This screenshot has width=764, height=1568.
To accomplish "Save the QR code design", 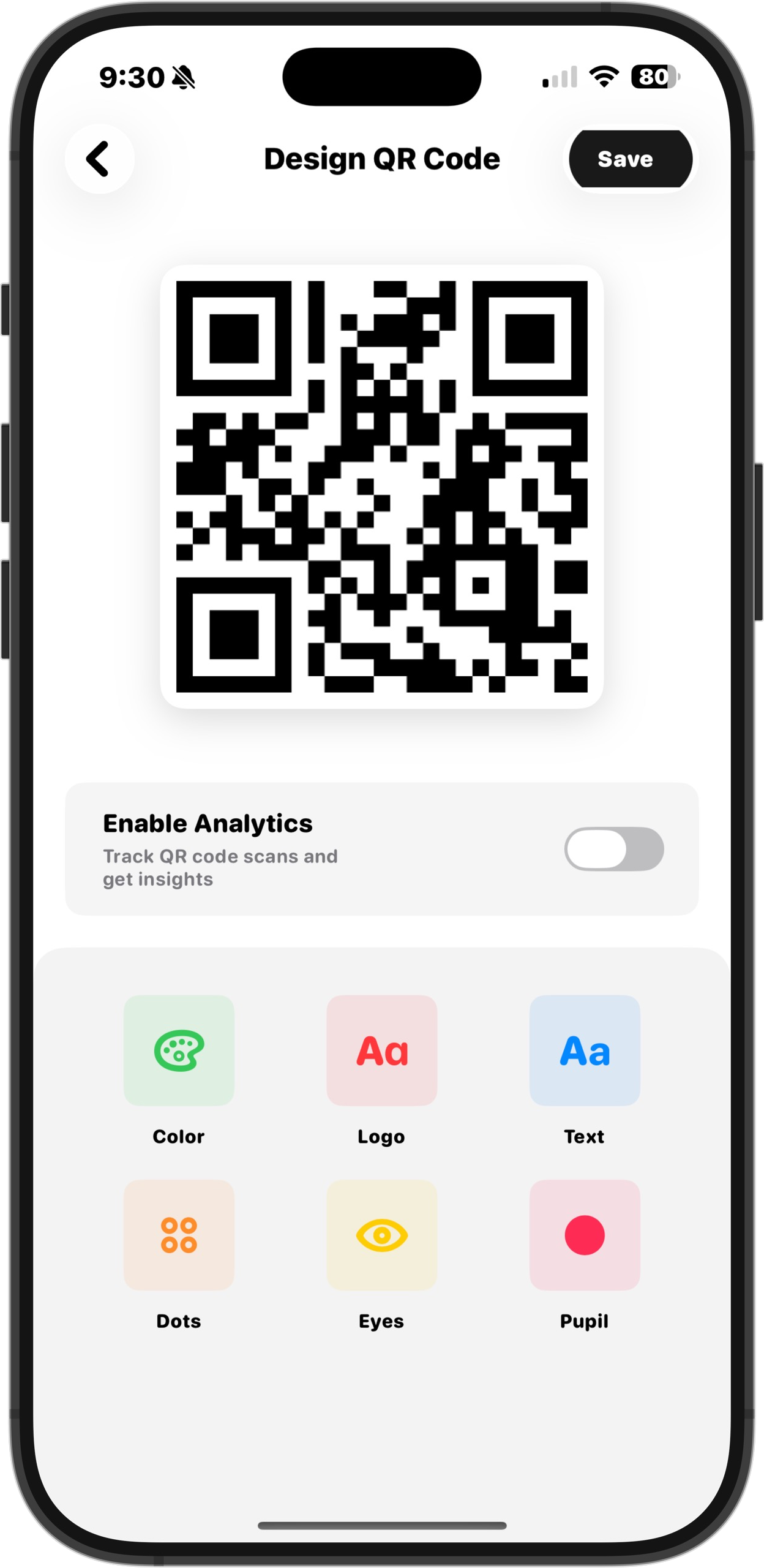I will point(630,159).
